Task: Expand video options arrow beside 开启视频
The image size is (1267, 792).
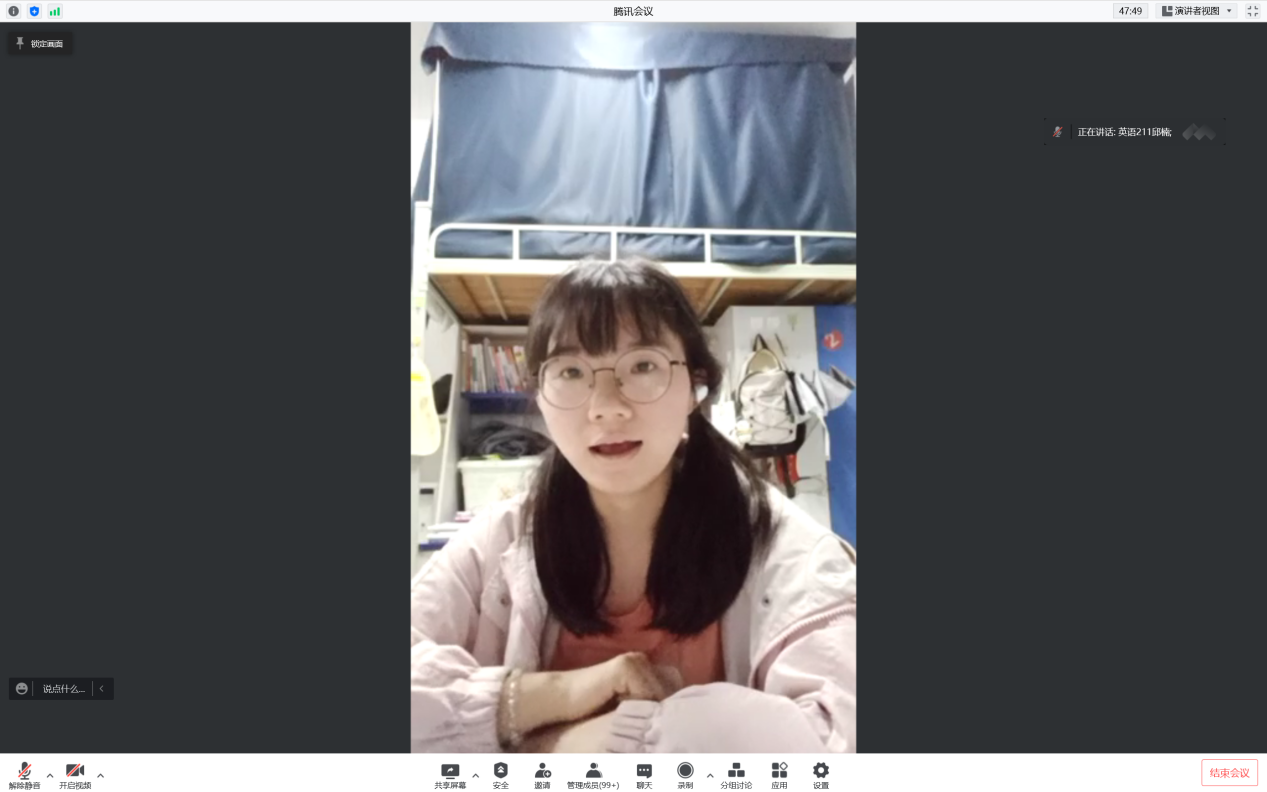Action: click(100, 775)
